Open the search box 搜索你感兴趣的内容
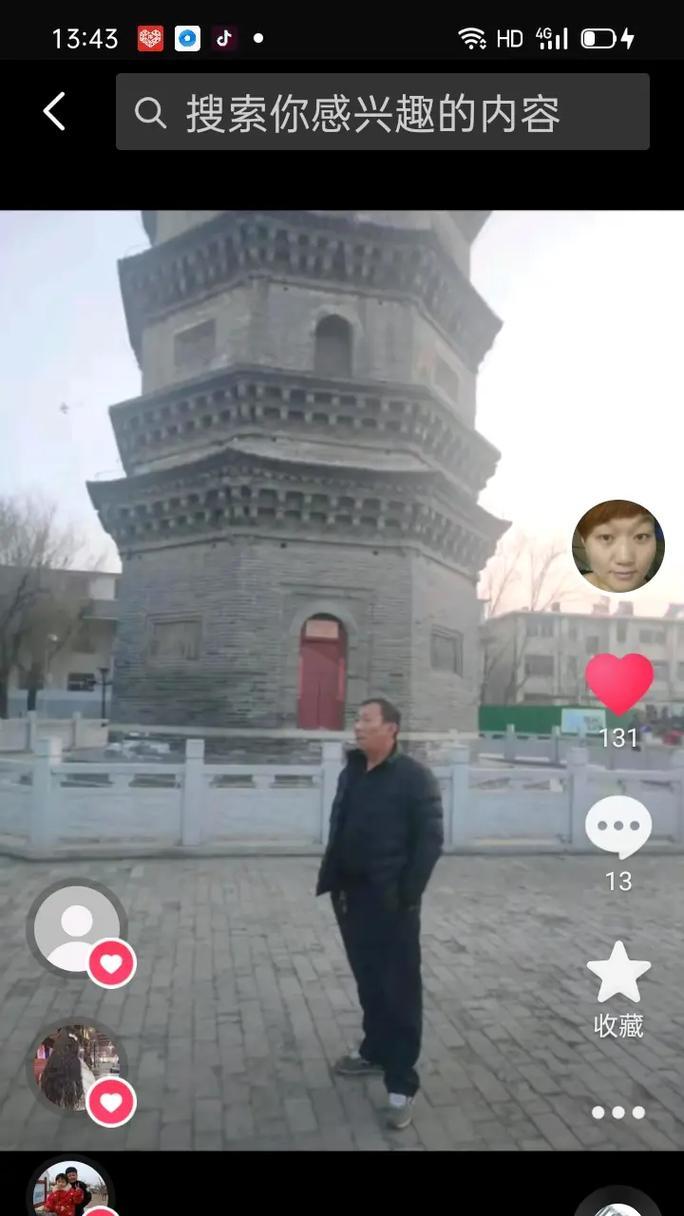Viewport: 684px width, 1216px height. coord(382,112)
